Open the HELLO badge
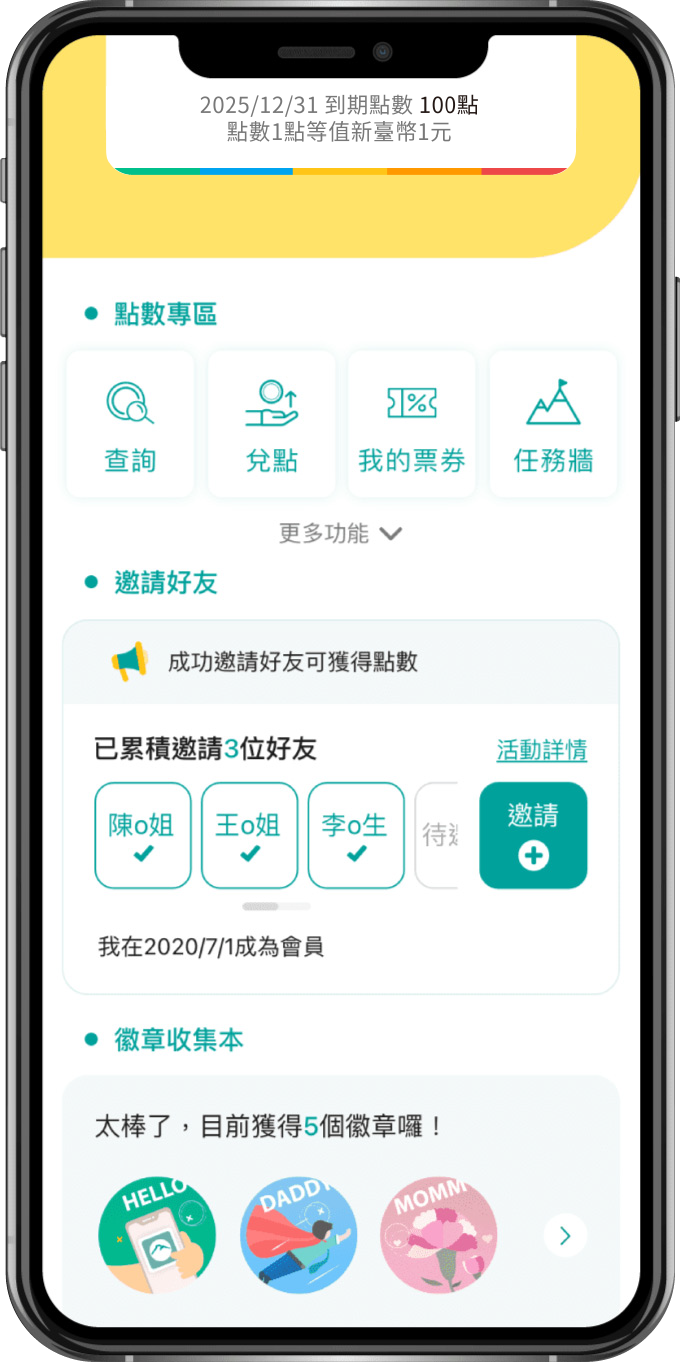The width and height of the screenshot is (680, 1362). pos(157,1235)
